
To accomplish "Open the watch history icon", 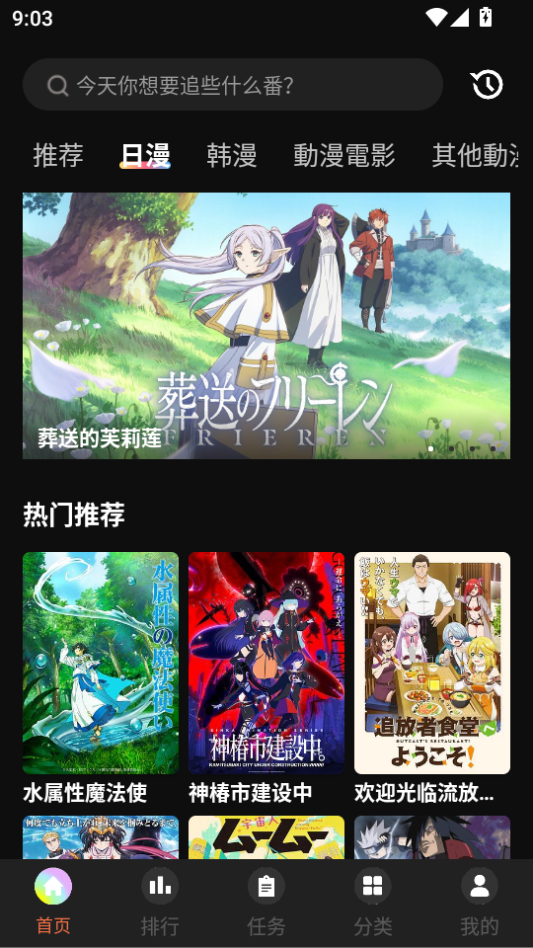I will (x=486, y=85).
